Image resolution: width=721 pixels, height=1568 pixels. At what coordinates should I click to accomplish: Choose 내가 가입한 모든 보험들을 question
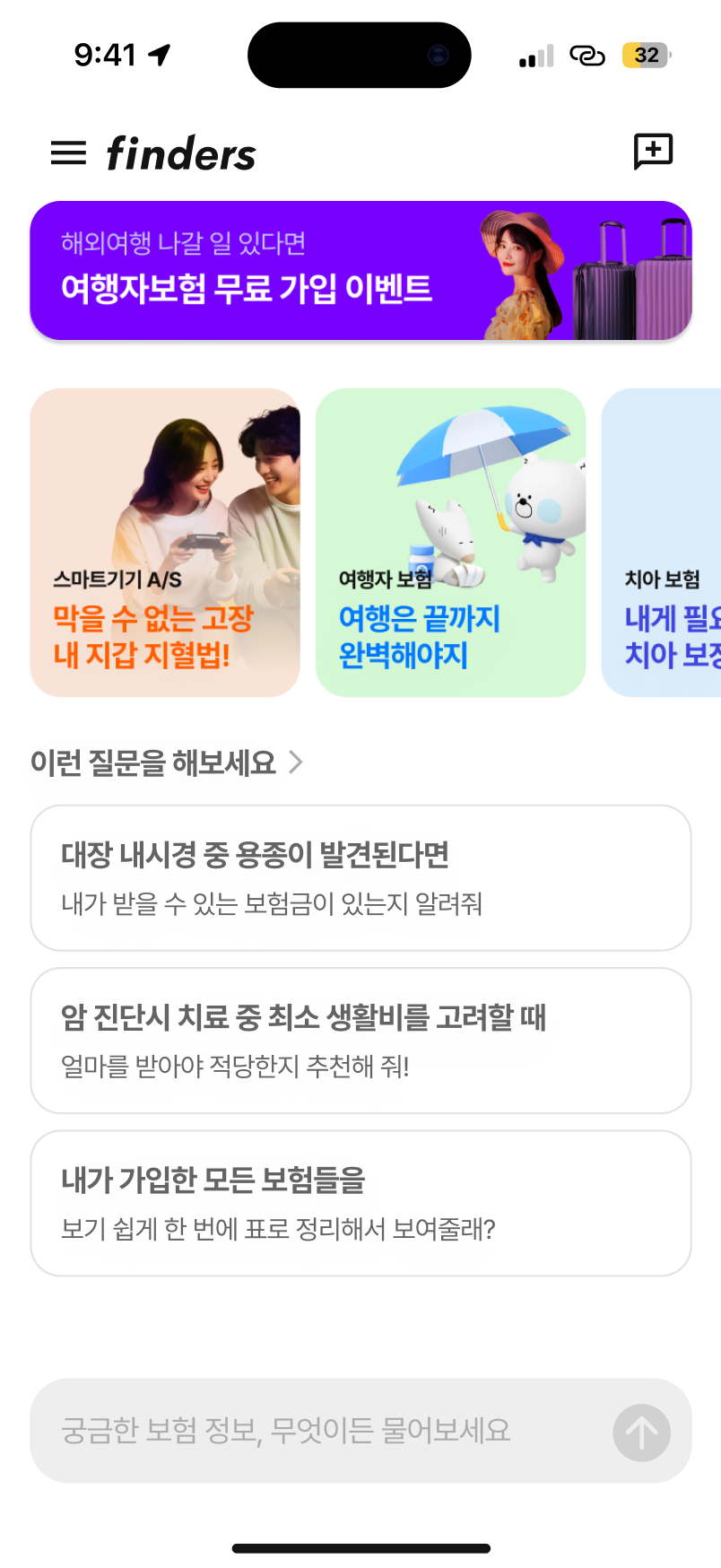coord(360,1203)
